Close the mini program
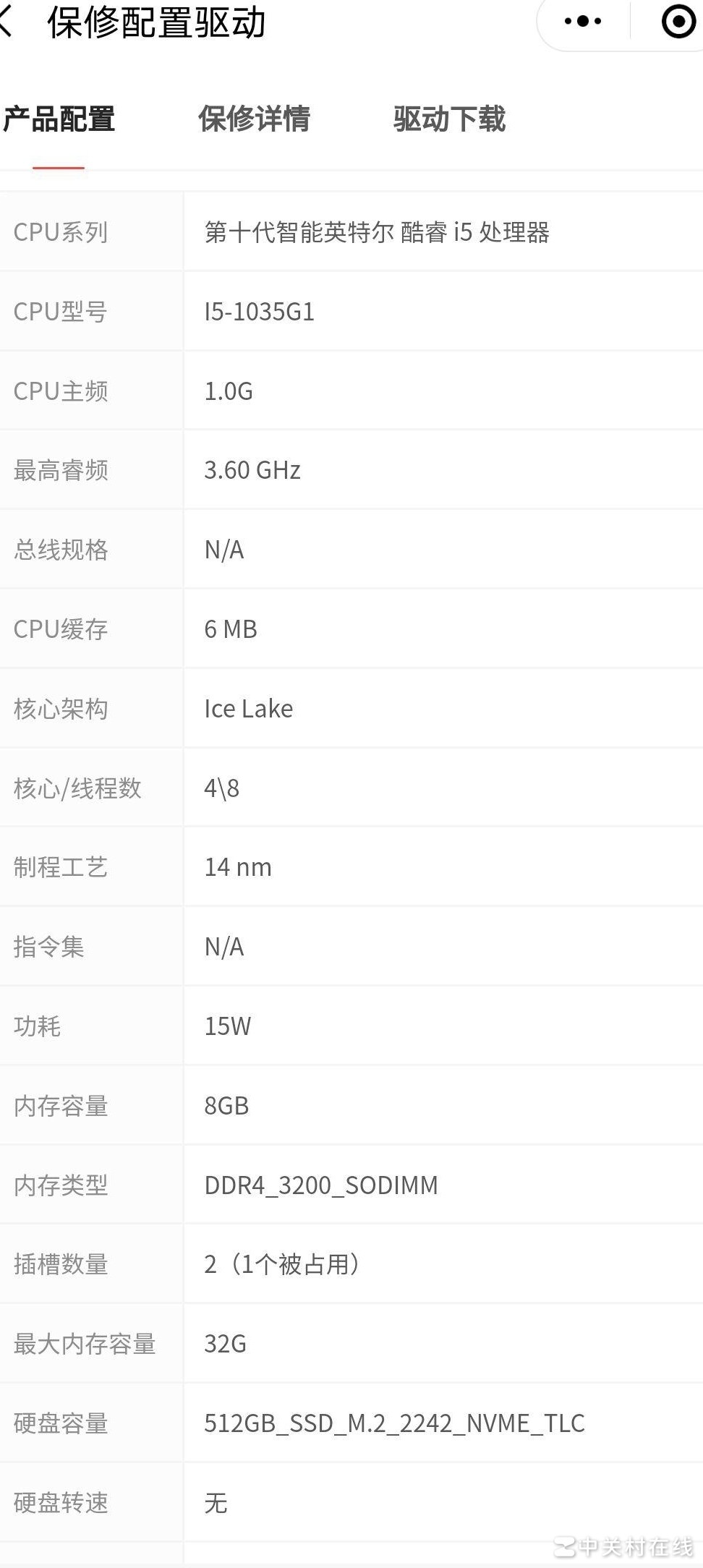 point(678,22)
